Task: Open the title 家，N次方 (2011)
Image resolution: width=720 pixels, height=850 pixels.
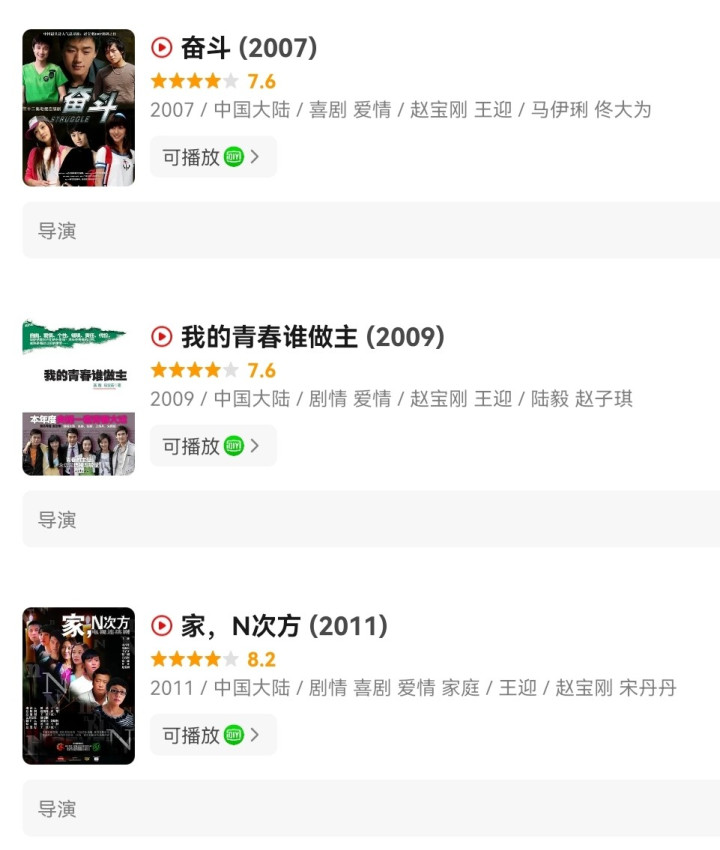Action: tap(283, 626)
